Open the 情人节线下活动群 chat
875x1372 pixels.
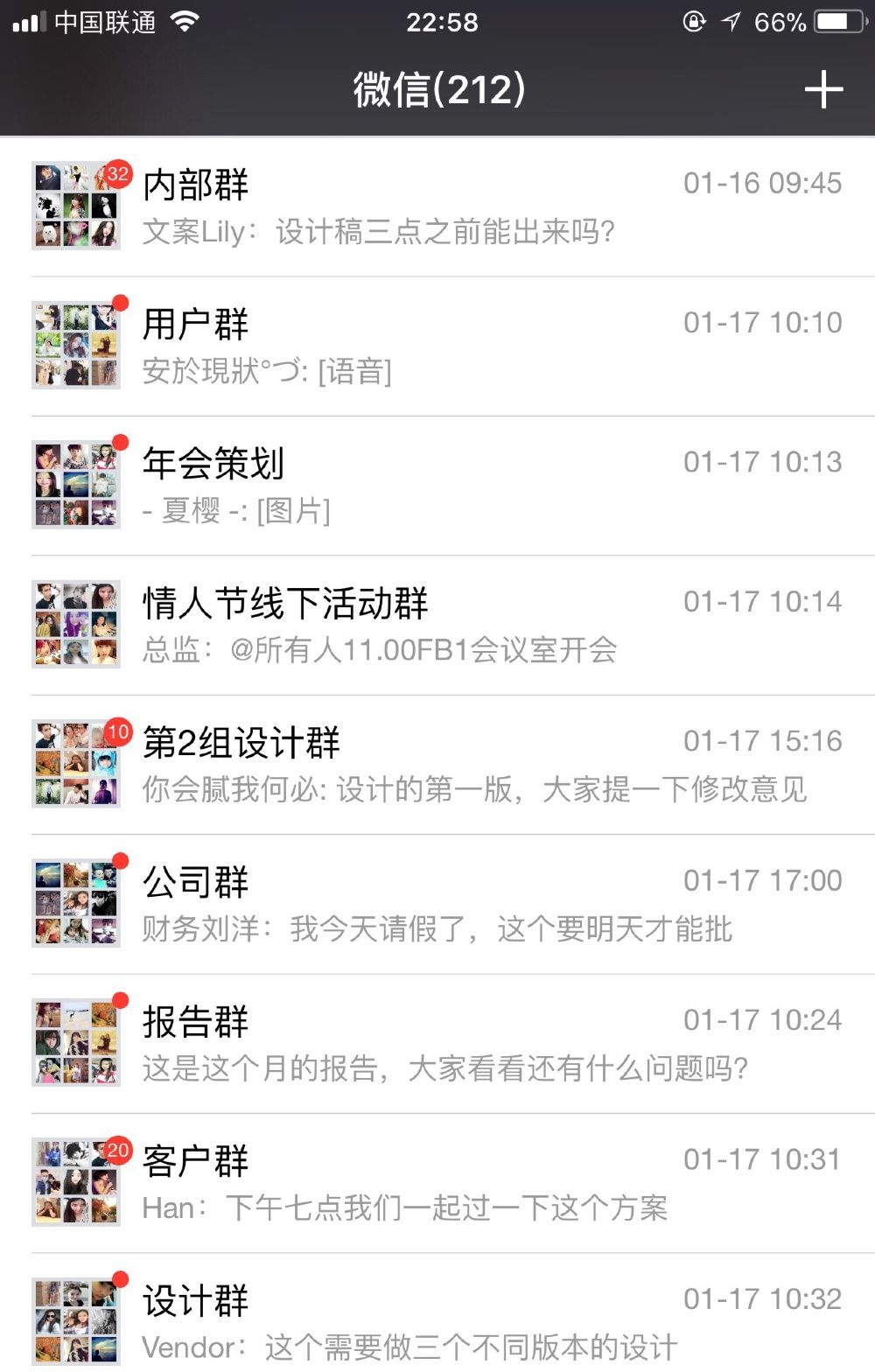437,625
